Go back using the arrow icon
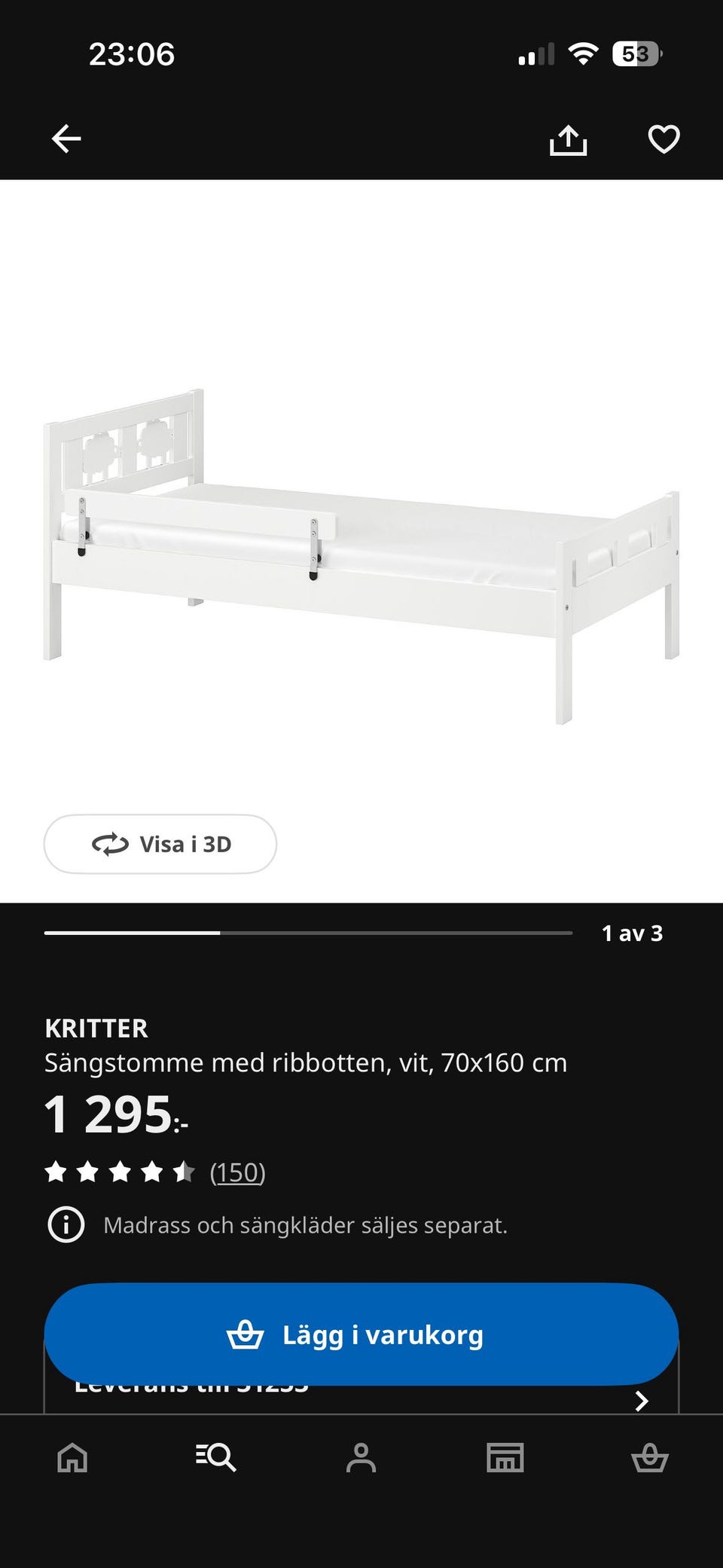This screenshot has height=1568, width=723. coord(67,139)
